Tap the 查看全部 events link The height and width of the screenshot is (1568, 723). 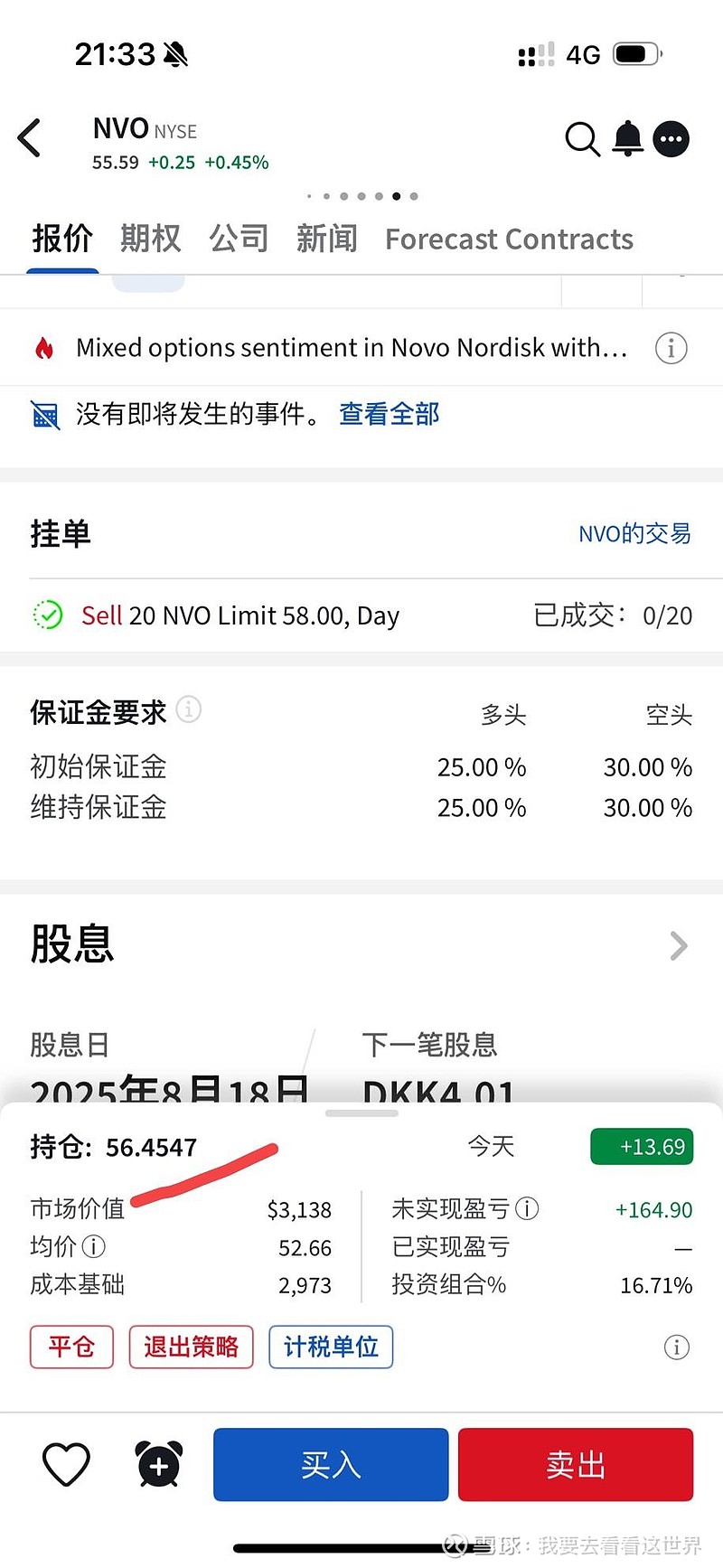coord(390,414)
